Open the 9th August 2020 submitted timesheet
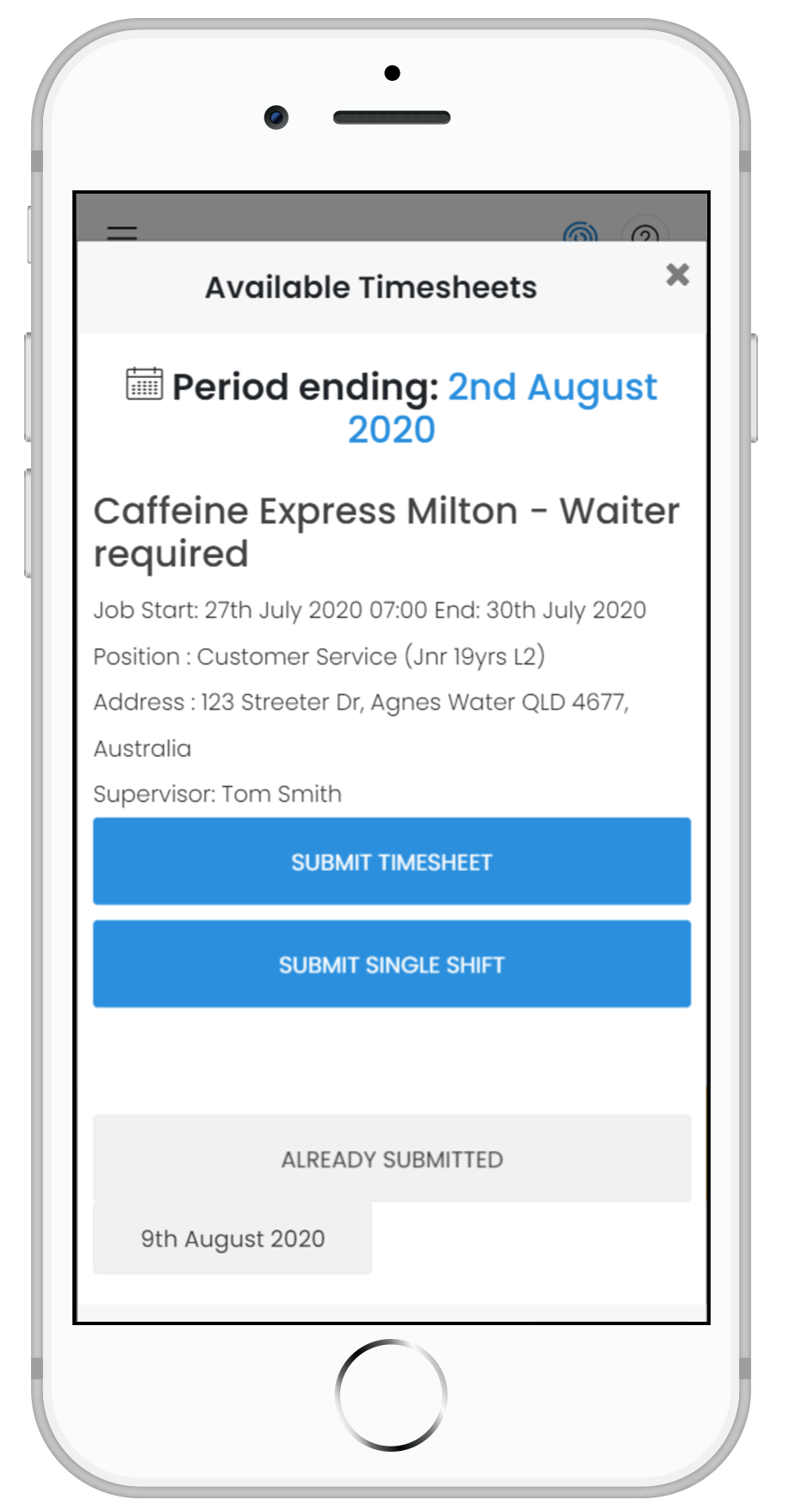Viewport: 808px width, 1512px height. pos(233,1238)
